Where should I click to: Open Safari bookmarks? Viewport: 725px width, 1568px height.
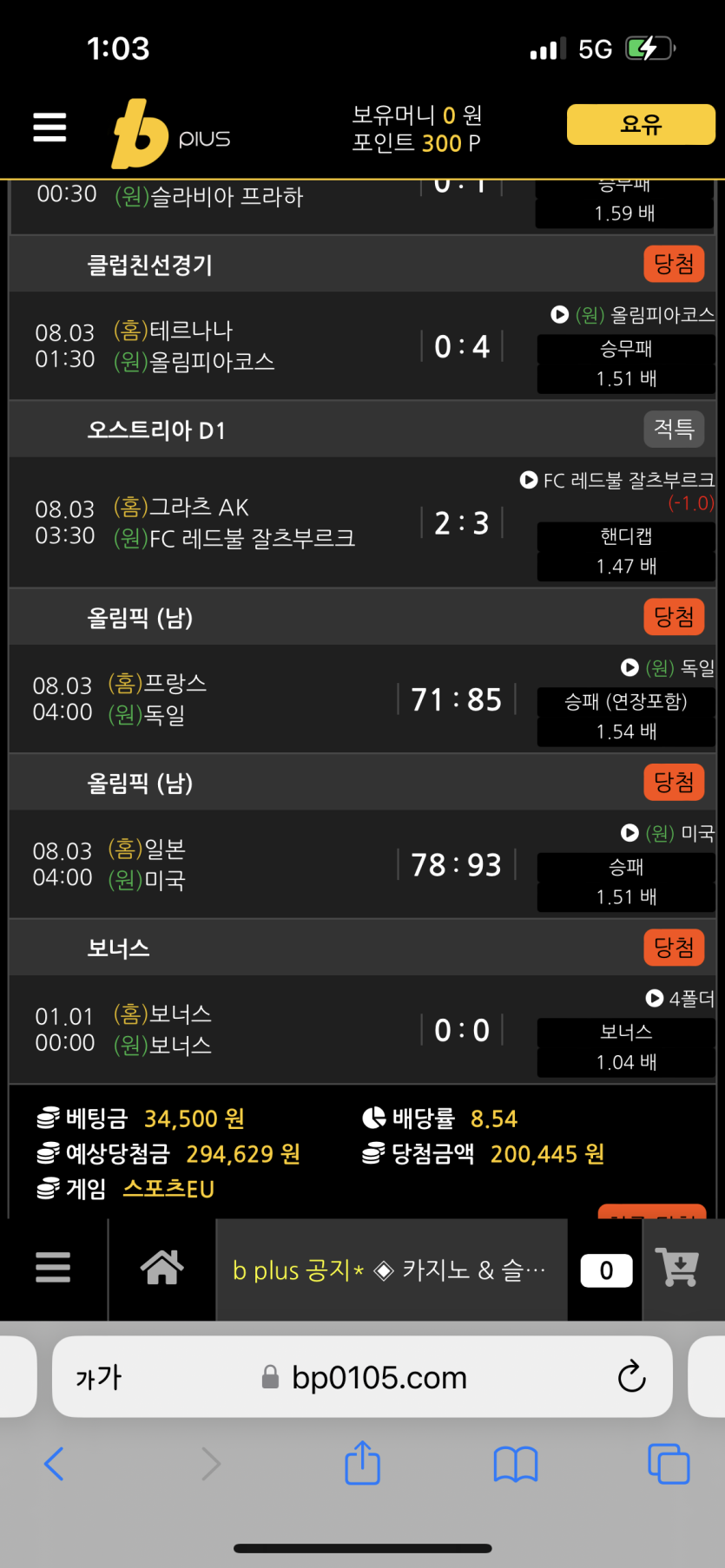(x=516, y=1464)
